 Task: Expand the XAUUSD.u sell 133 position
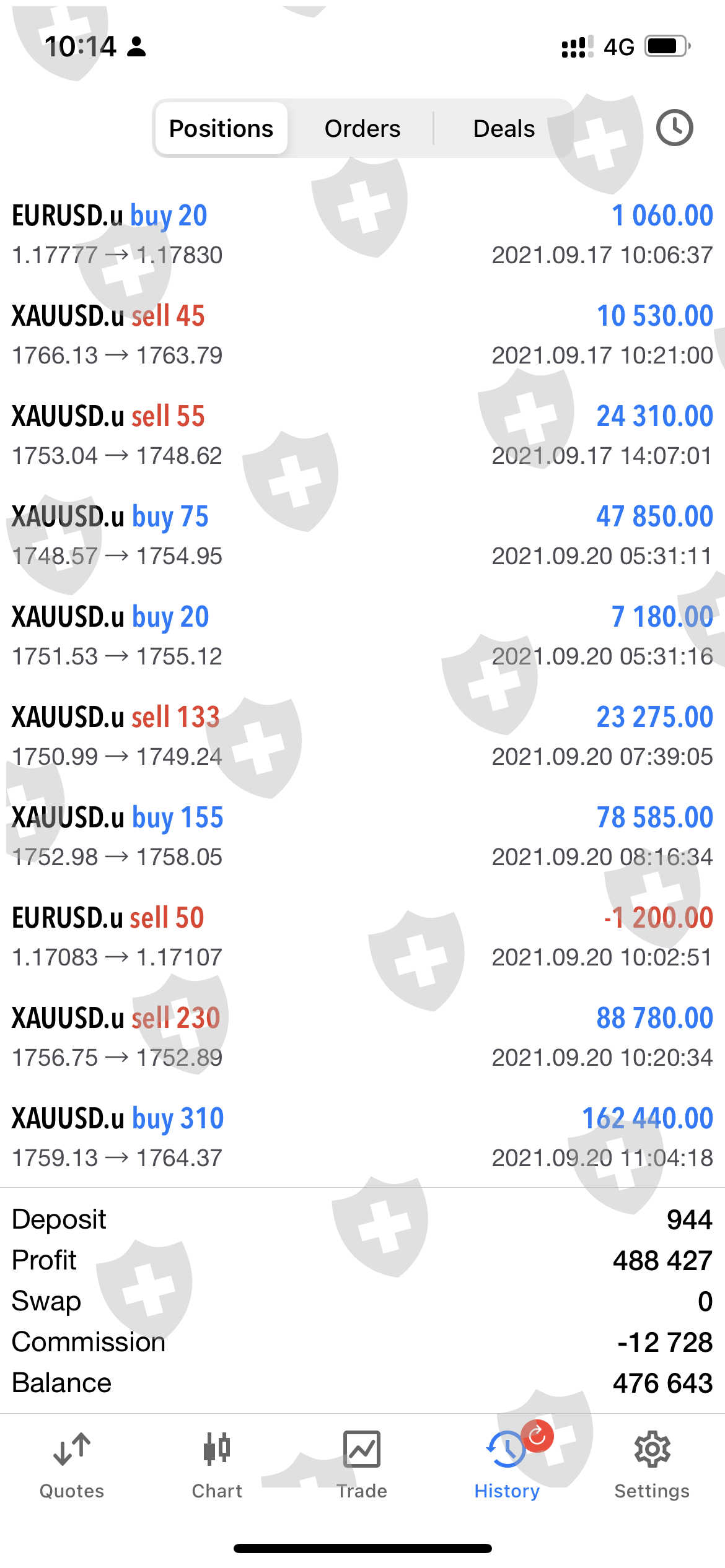pos(362,736)
